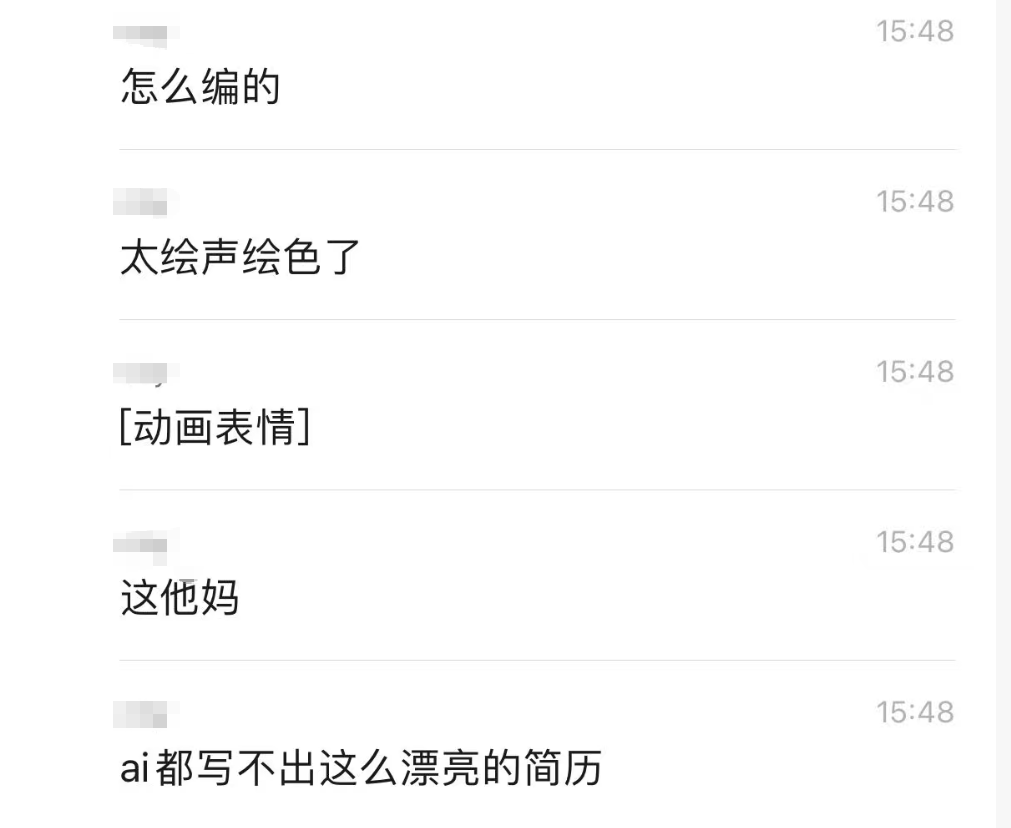Open the message 怎么编的

[200, 88]
